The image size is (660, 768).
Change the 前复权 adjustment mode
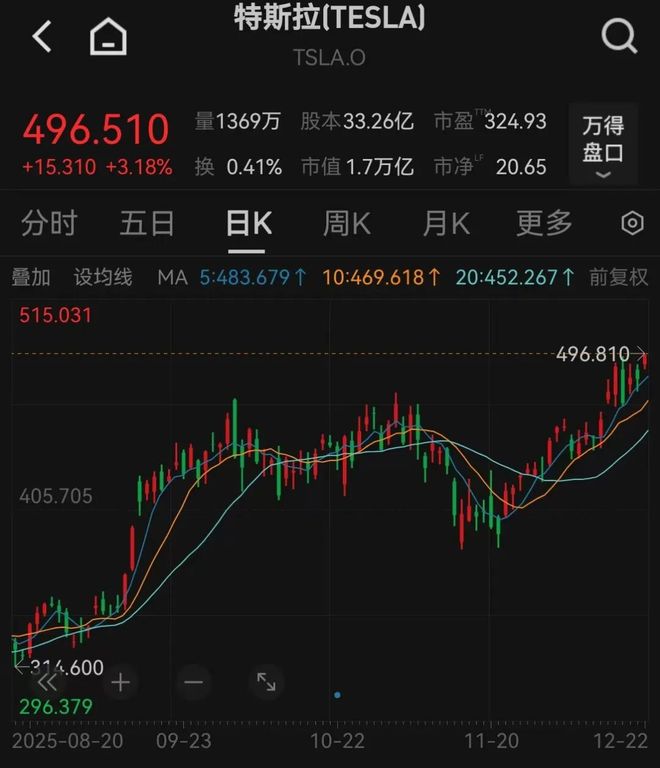tap(618, 277)
